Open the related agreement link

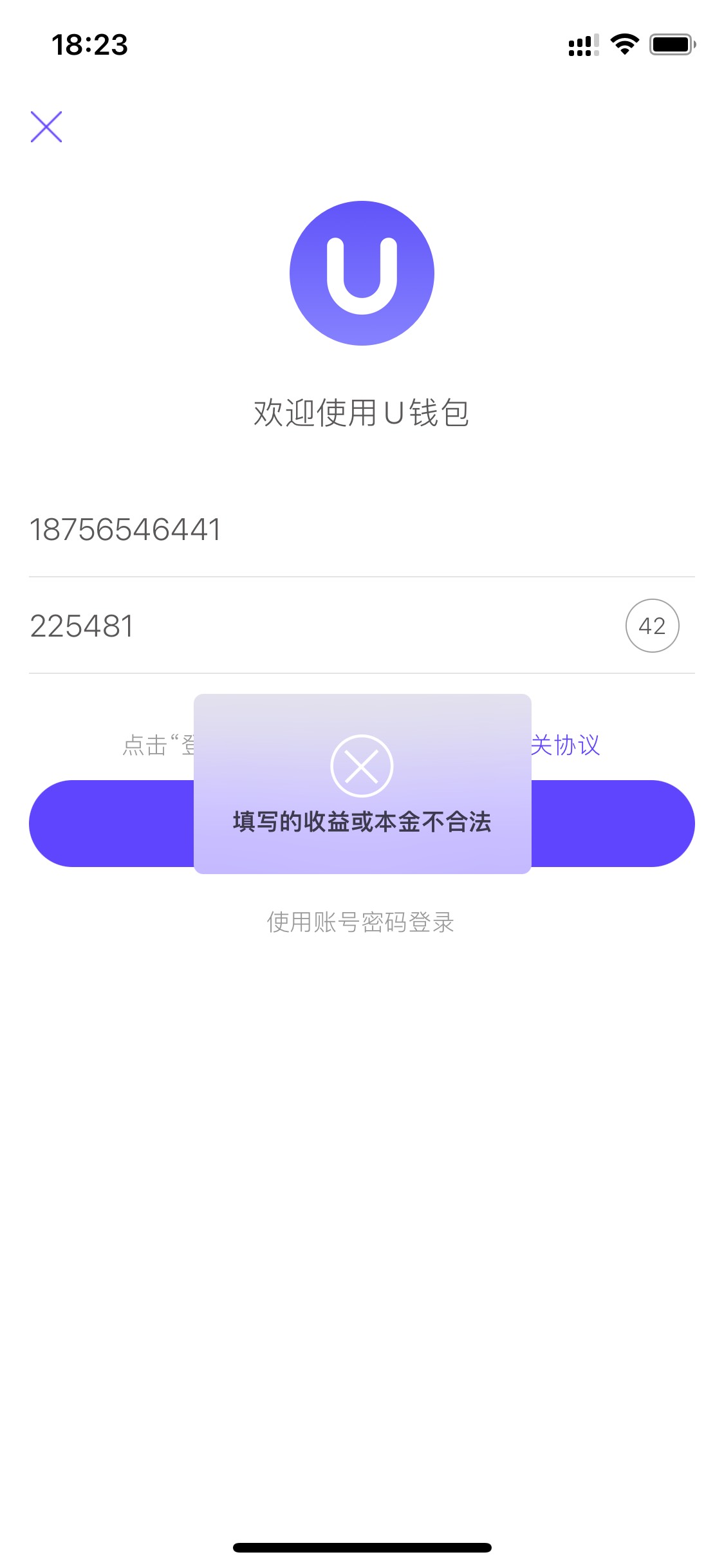tap(566, 745)
